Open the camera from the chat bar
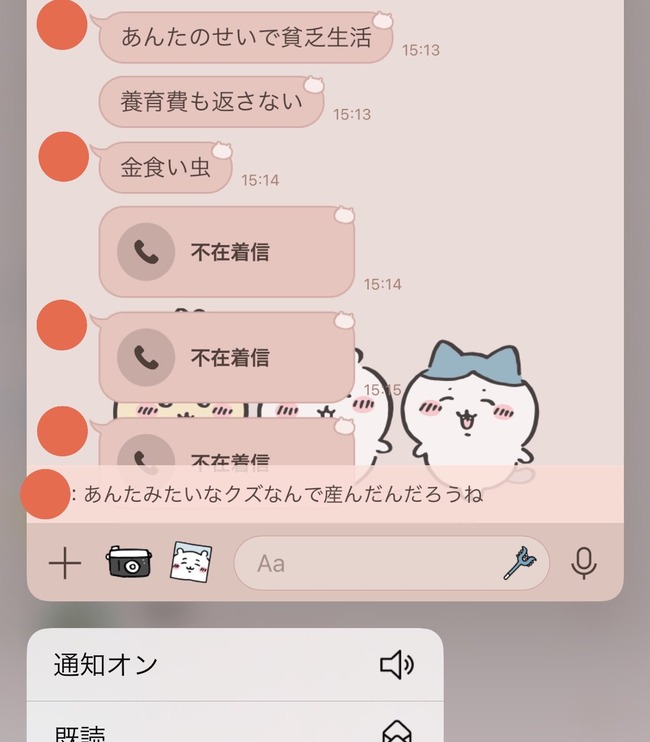The height and width of the screenshot is (742, 650). (x=128, y=563)
